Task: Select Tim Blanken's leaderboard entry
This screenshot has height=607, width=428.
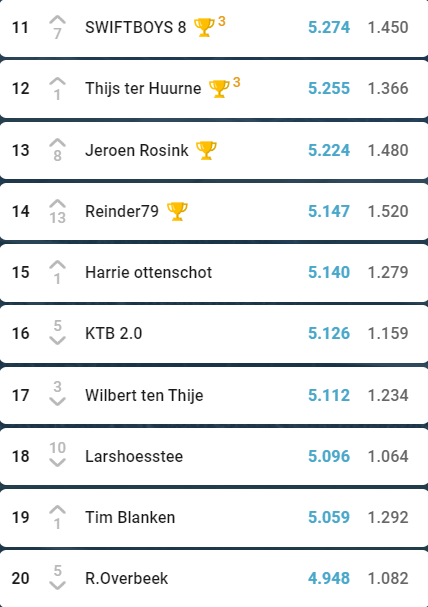Action: coord(214,518)
